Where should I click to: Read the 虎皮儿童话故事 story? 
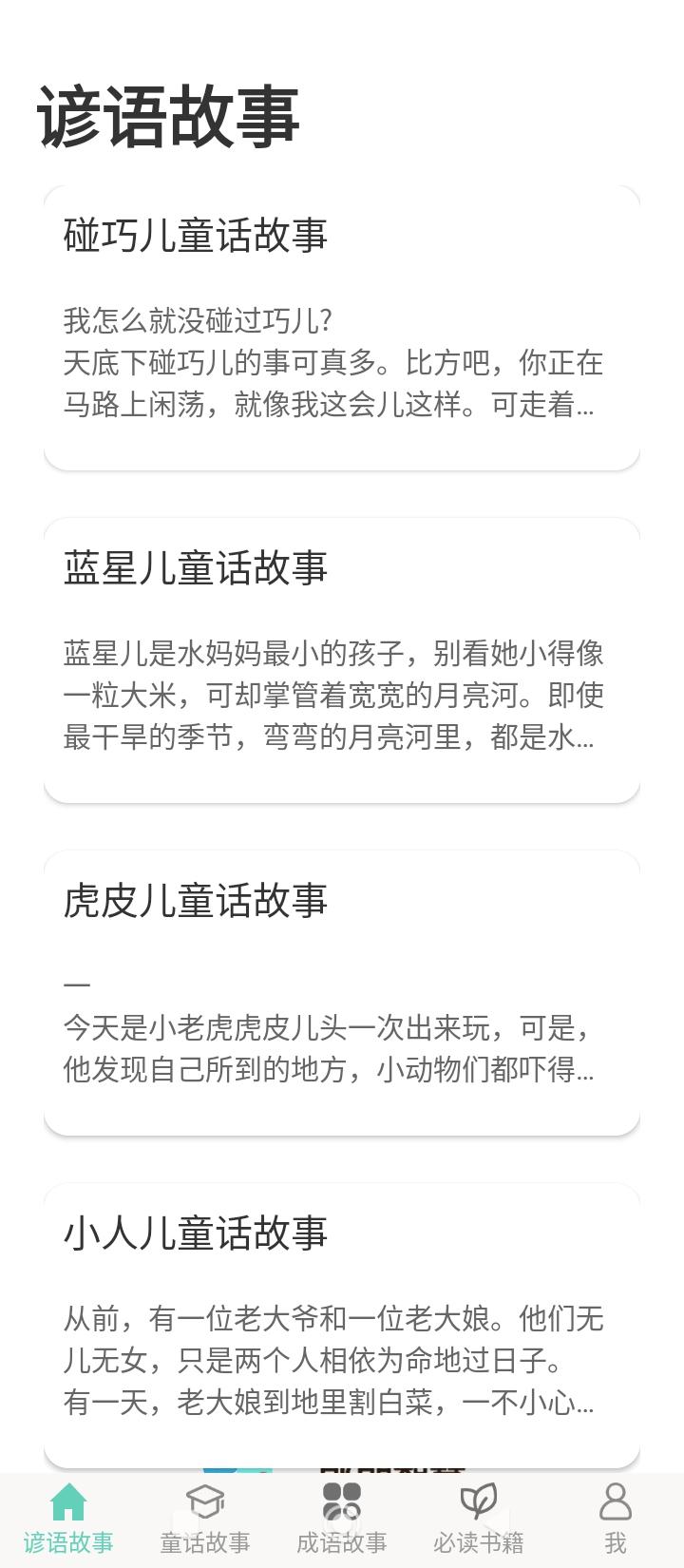click(x=342, y=993)
